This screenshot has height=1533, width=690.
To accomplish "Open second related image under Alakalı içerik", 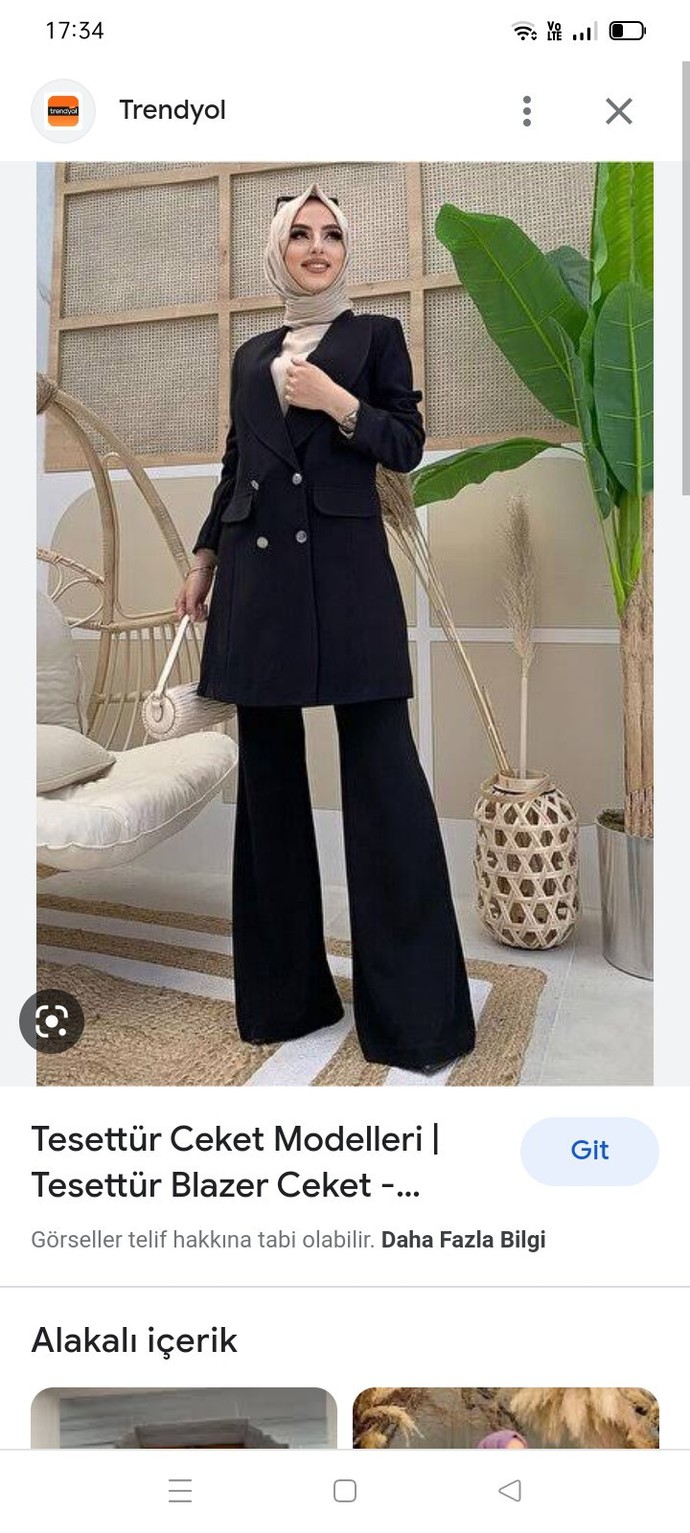I will coord(506,1417).
